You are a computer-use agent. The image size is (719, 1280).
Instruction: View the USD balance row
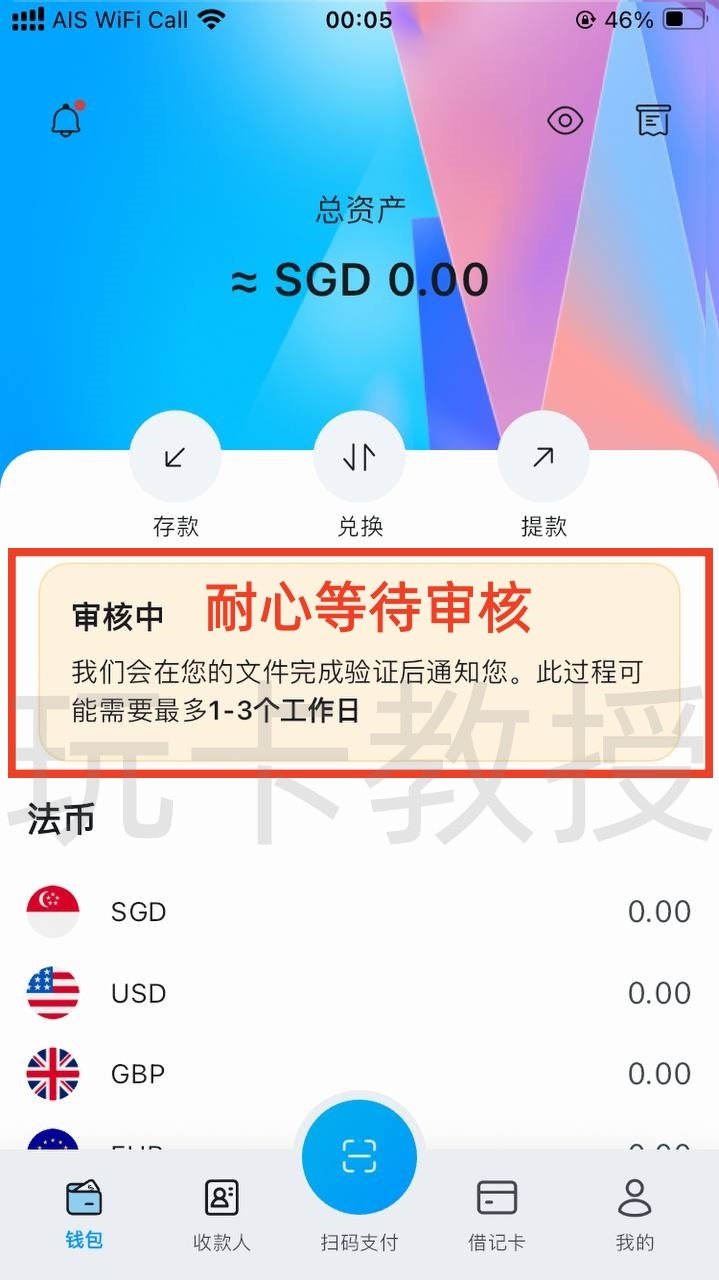coord(359,993)
